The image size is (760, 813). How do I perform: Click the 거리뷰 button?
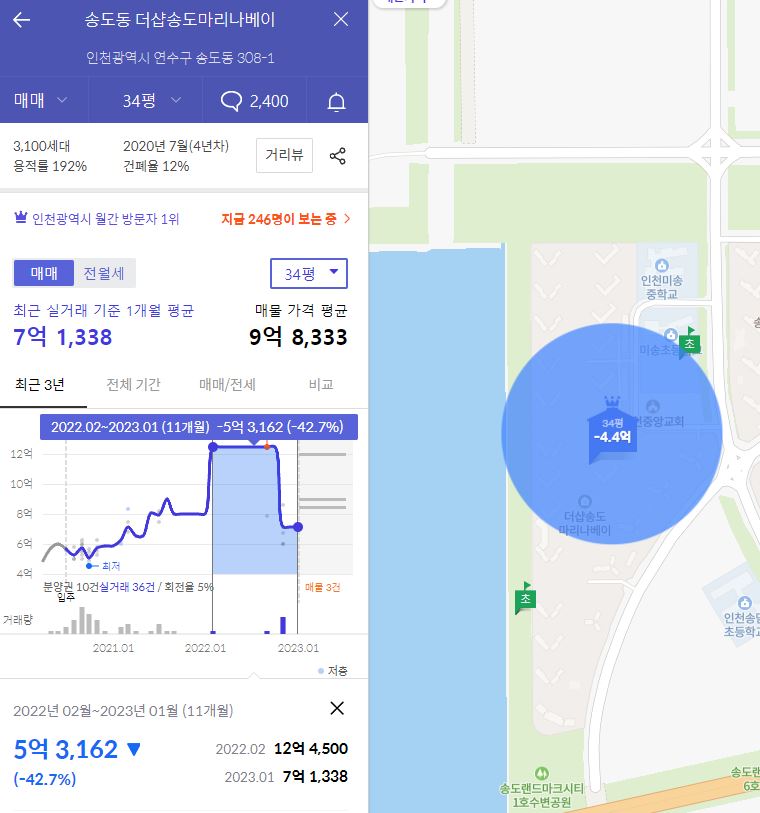point(284,155)
